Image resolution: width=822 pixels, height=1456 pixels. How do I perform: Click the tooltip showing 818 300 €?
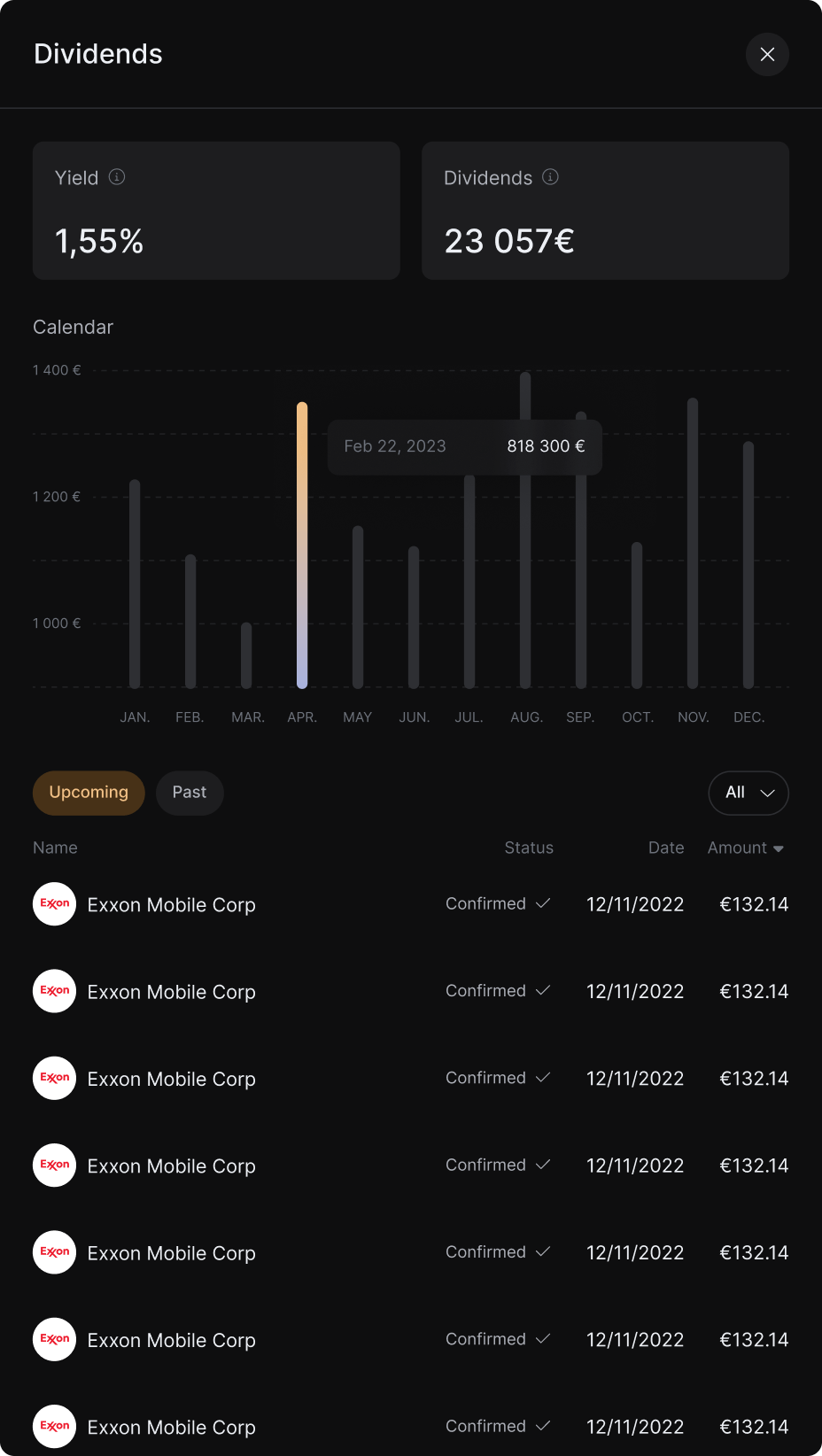point(465,446)
